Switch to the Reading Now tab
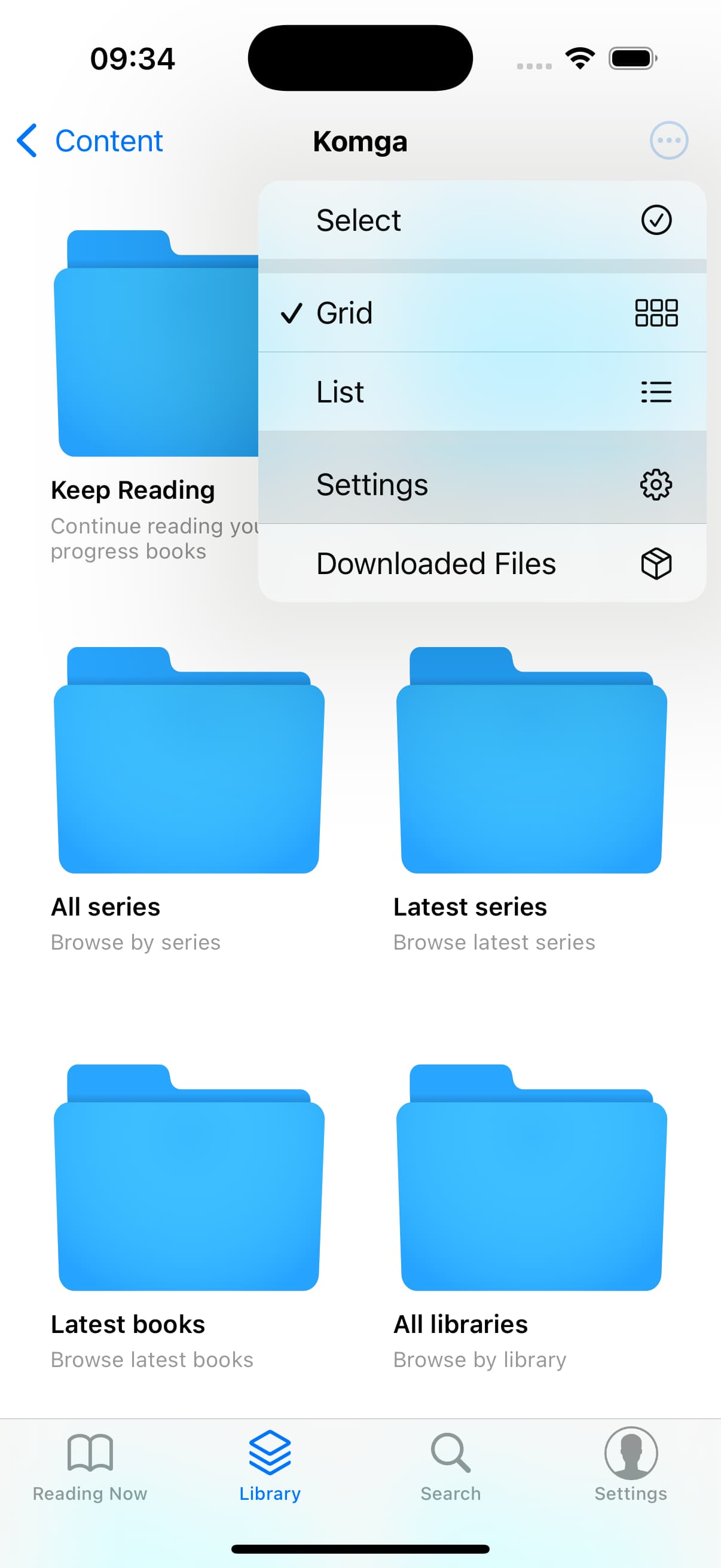The image size is (721, 1568). click(90, 1467)
